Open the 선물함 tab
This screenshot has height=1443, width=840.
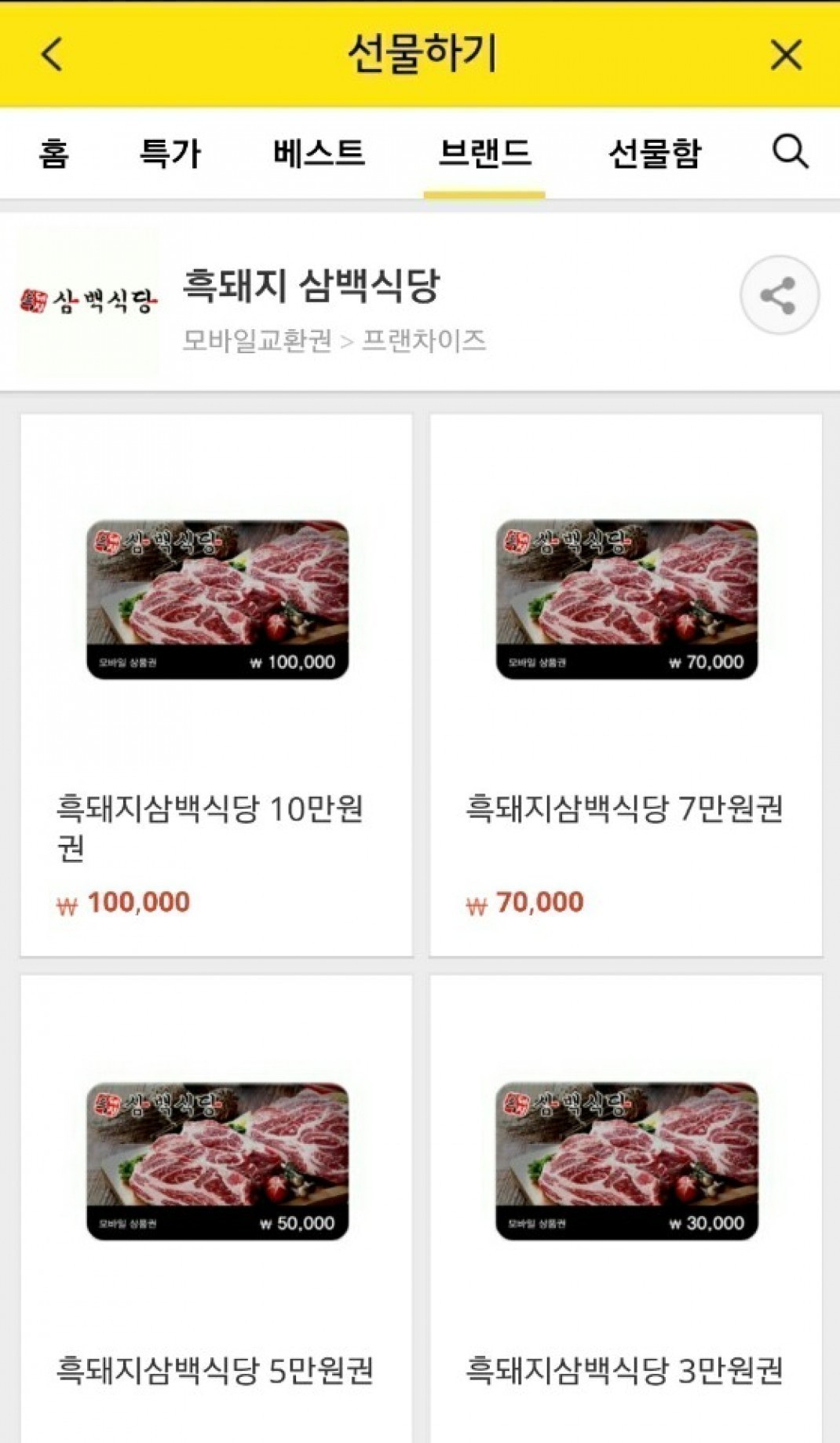point(654,153)
